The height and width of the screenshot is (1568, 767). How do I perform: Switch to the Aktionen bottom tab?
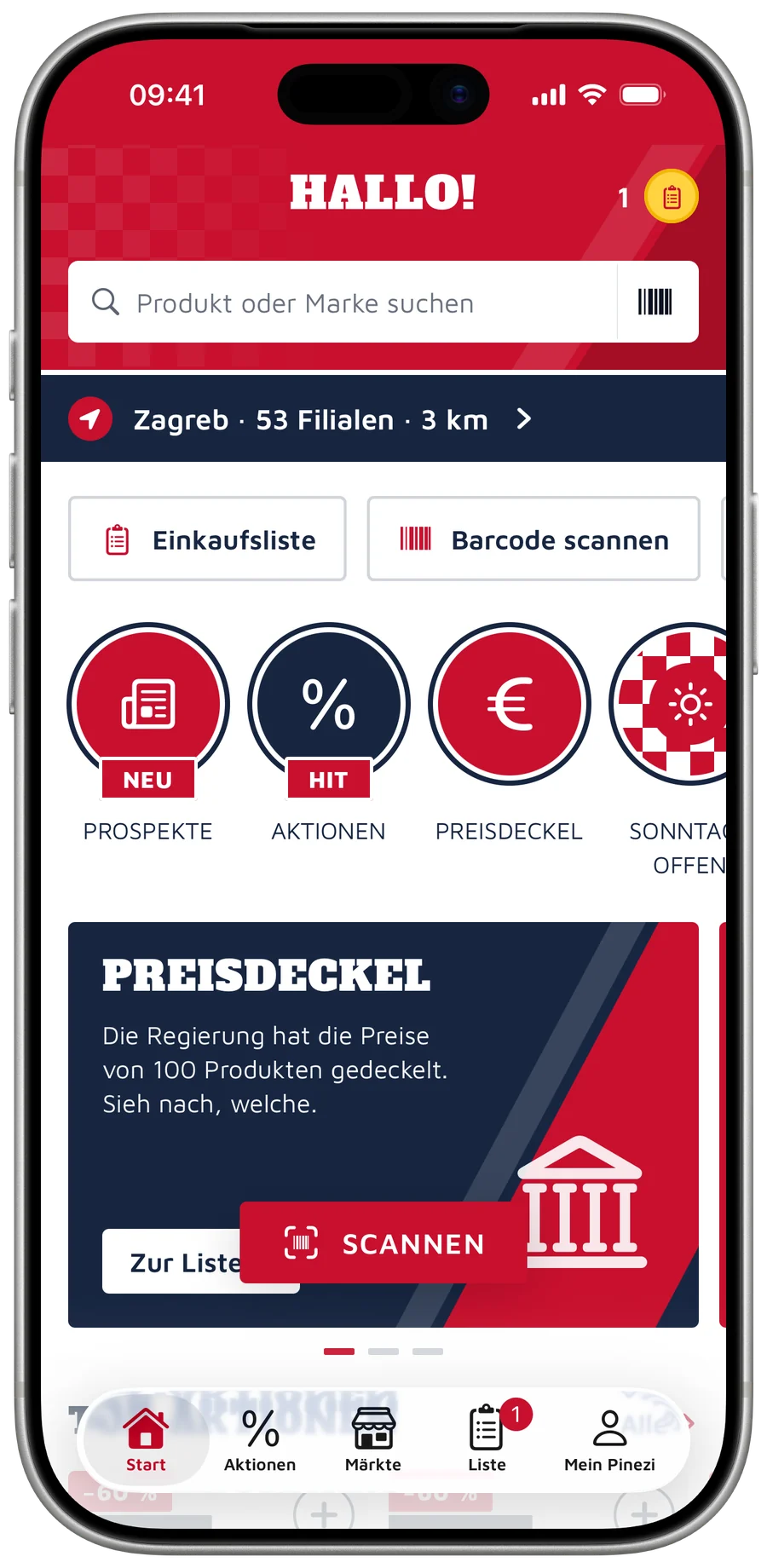(x=260, y=1440)
